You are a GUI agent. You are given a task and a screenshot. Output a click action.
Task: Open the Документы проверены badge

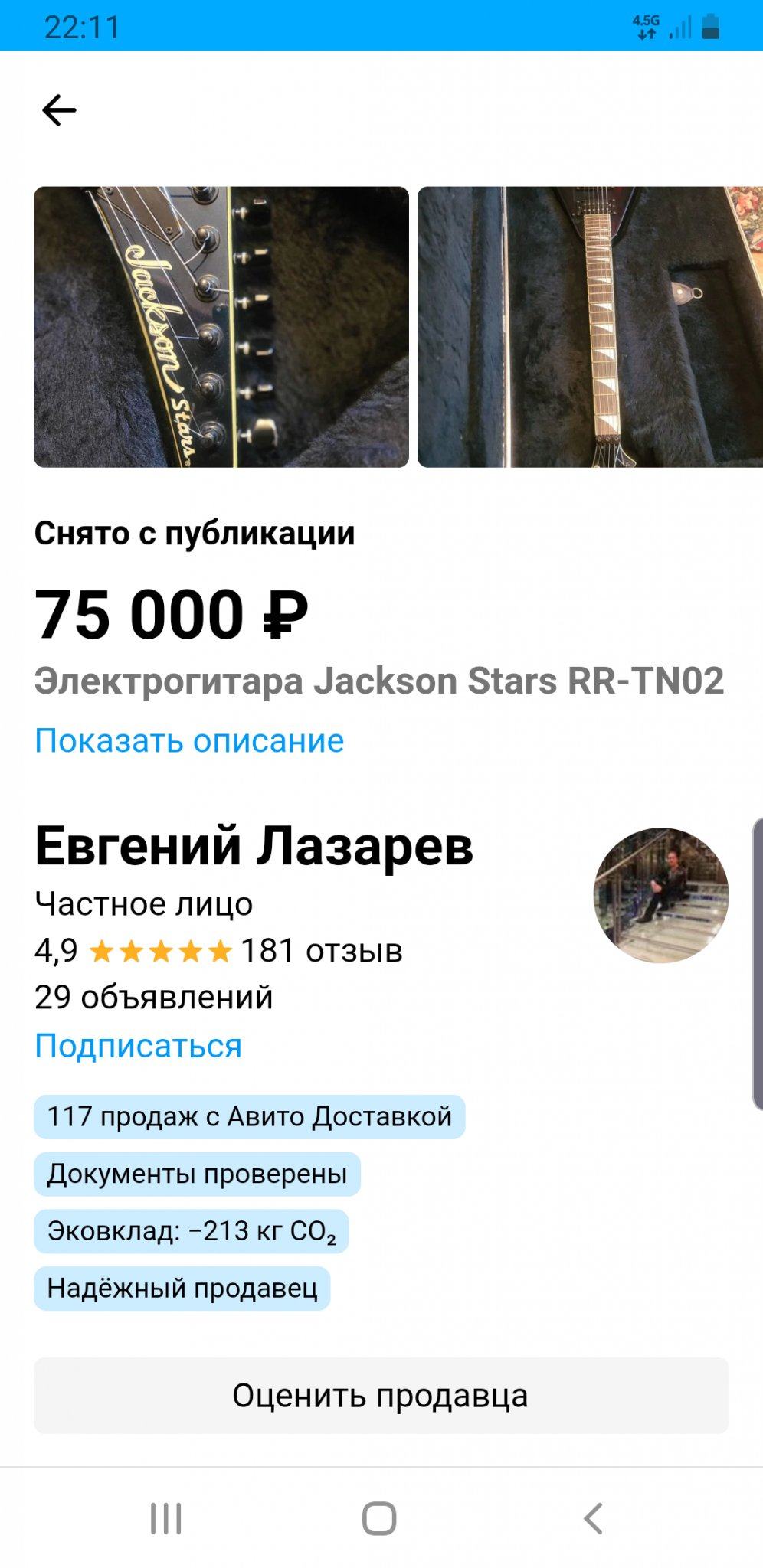pos(197,1174)
